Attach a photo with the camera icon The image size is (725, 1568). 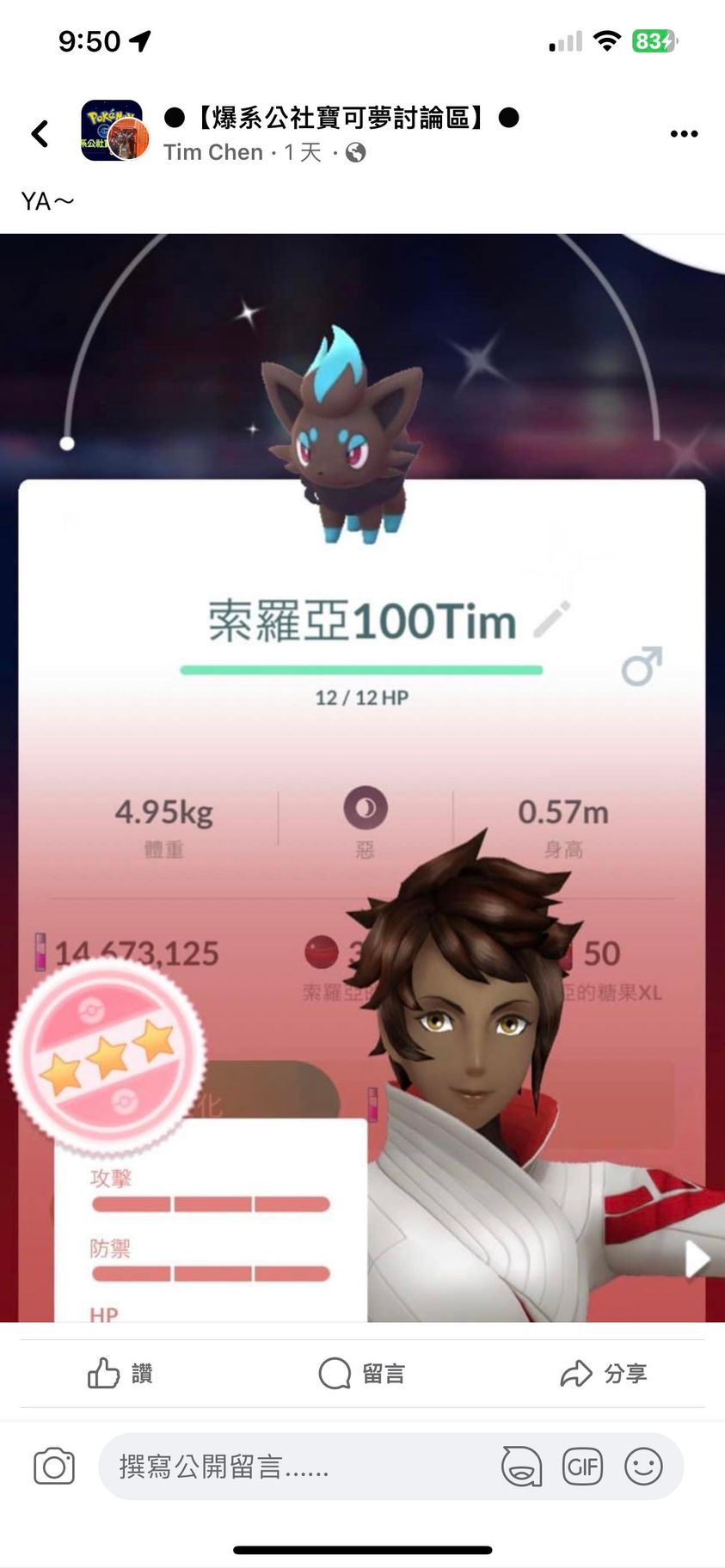(54, 1467)
